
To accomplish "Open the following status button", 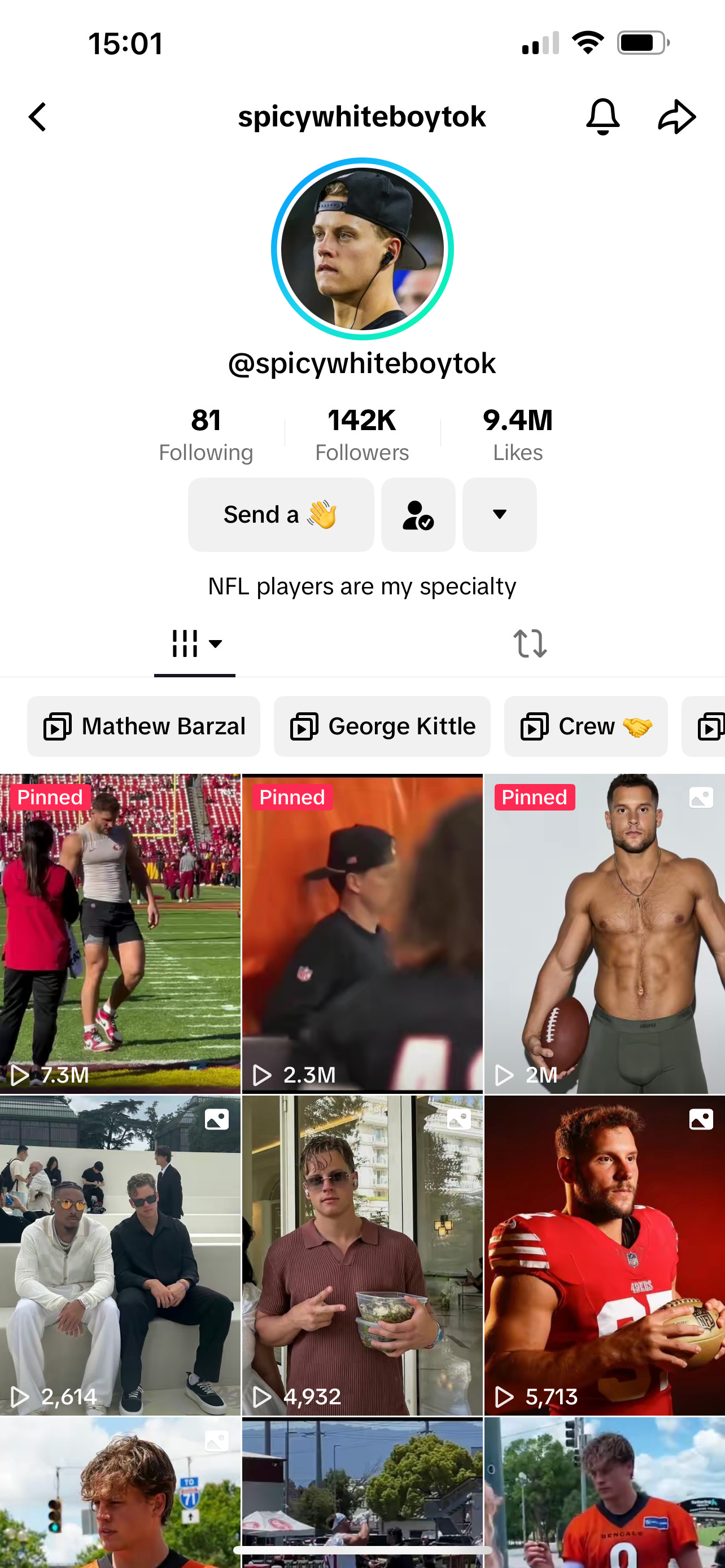I will tap(418, 514).
